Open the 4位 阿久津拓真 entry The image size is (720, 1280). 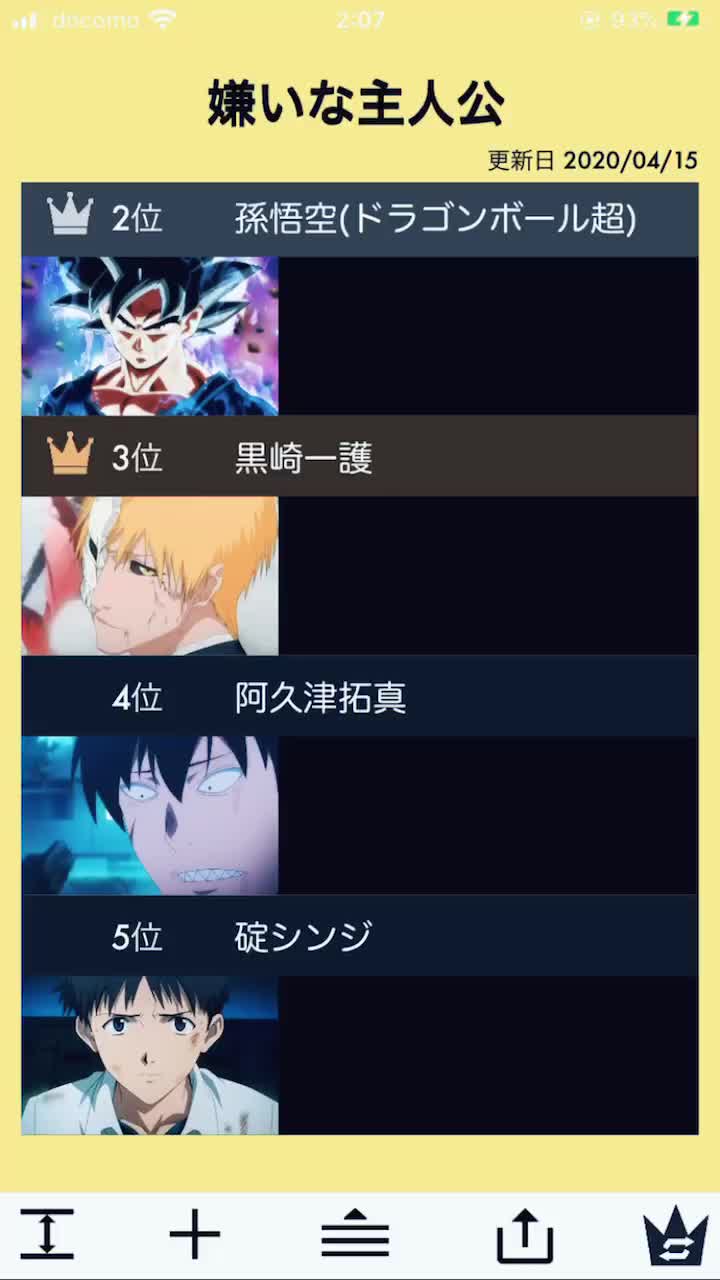click(360, 698)
